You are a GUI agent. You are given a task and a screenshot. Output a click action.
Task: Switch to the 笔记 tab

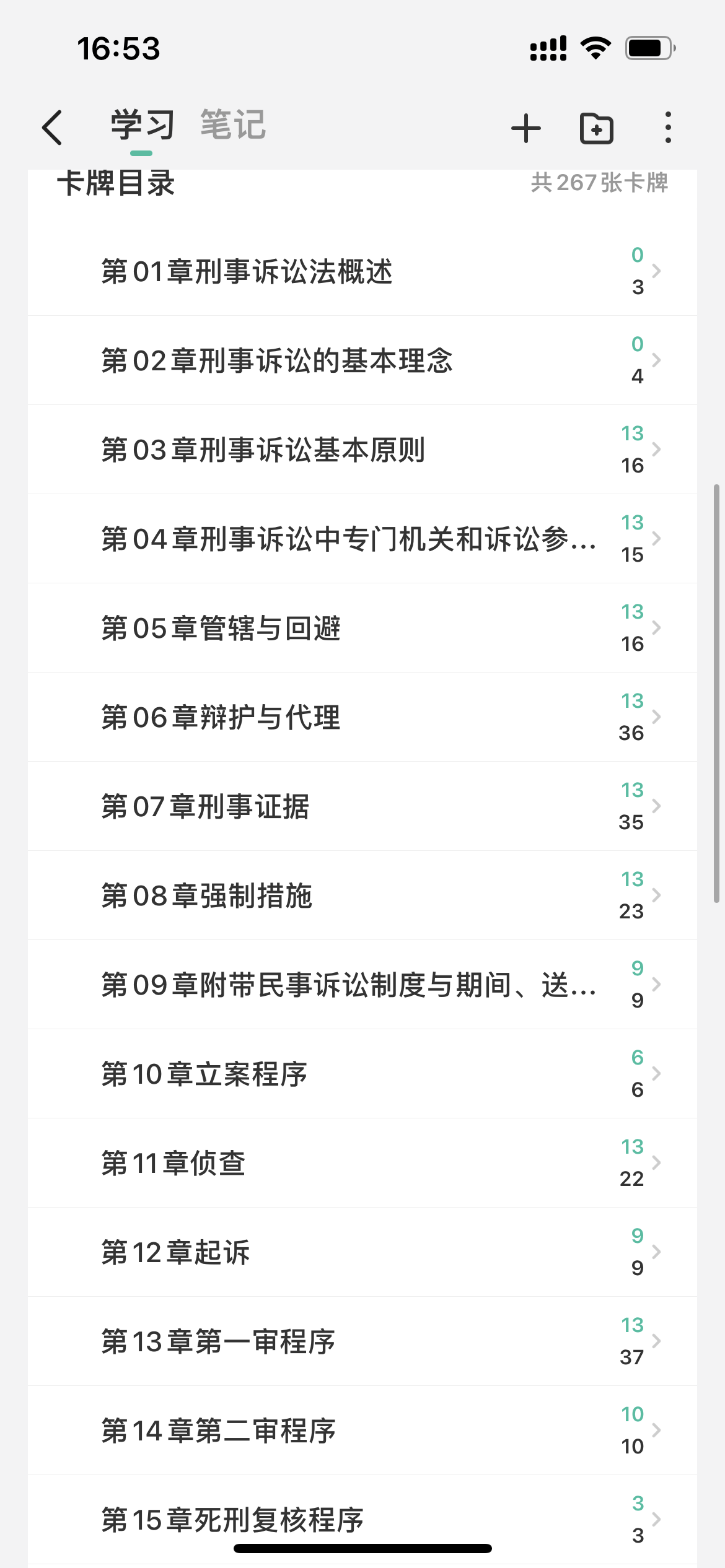(x=233, y=125)
